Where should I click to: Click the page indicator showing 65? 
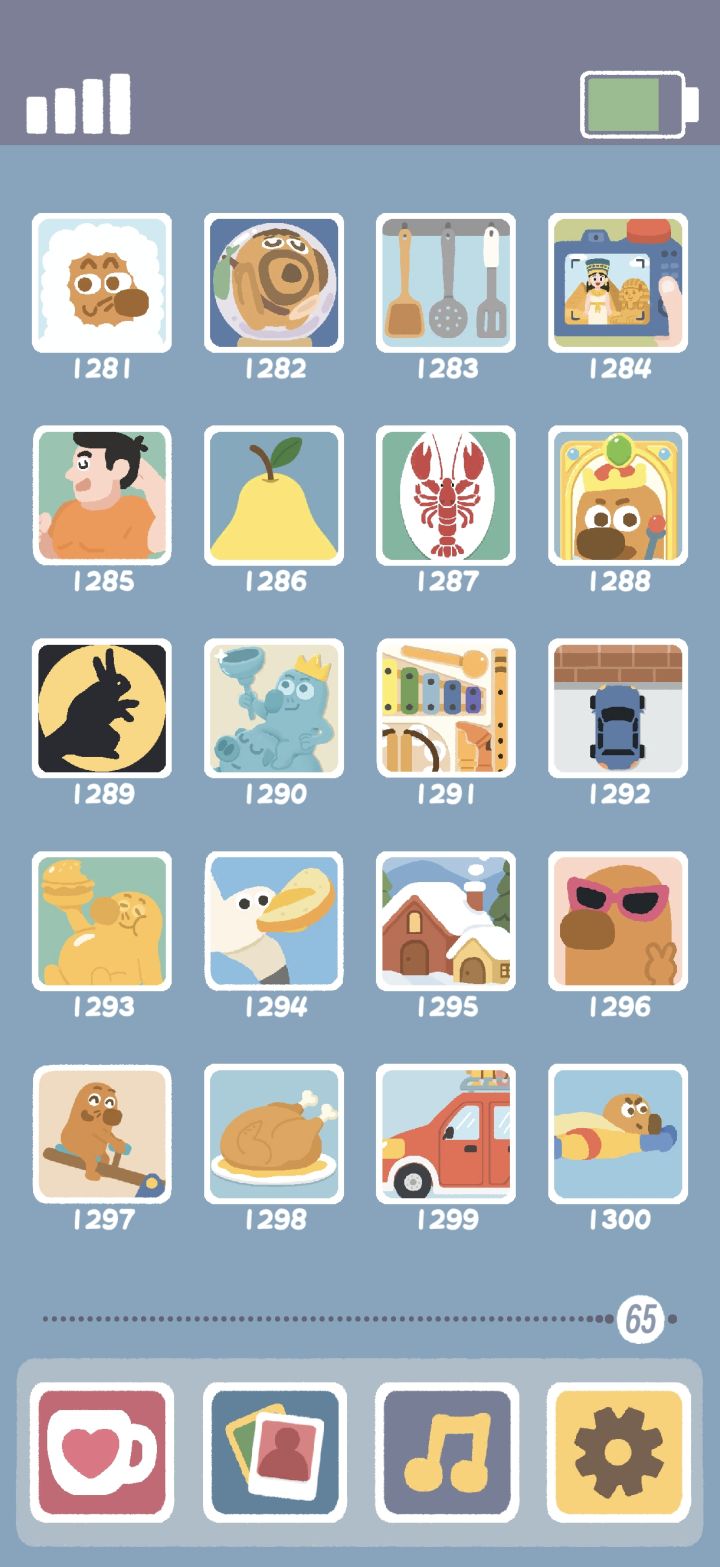point(643,1318)
